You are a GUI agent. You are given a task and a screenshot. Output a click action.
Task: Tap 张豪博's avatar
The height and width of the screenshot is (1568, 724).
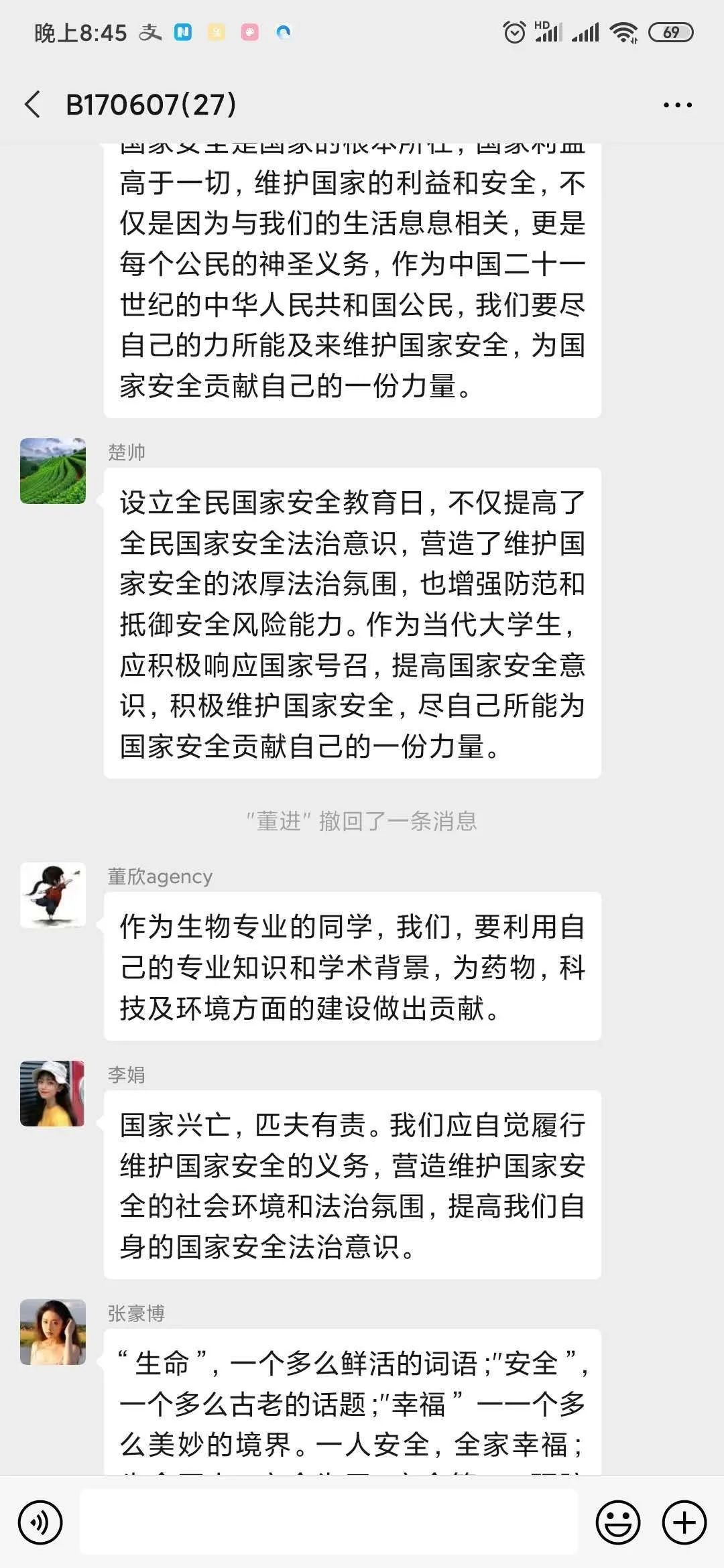pos(53,1331)
